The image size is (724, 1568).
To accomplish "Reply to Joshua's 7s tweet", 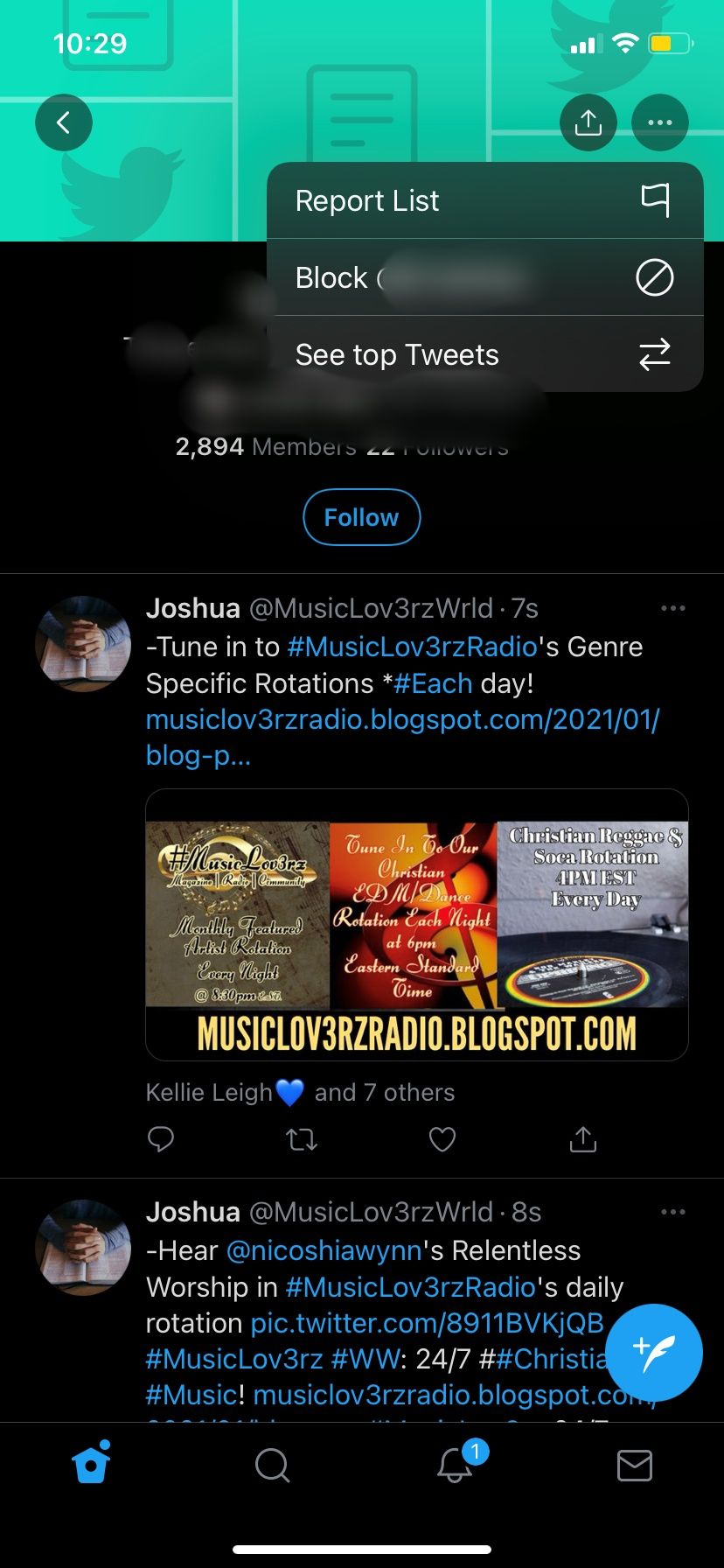I will [161, 1139].
